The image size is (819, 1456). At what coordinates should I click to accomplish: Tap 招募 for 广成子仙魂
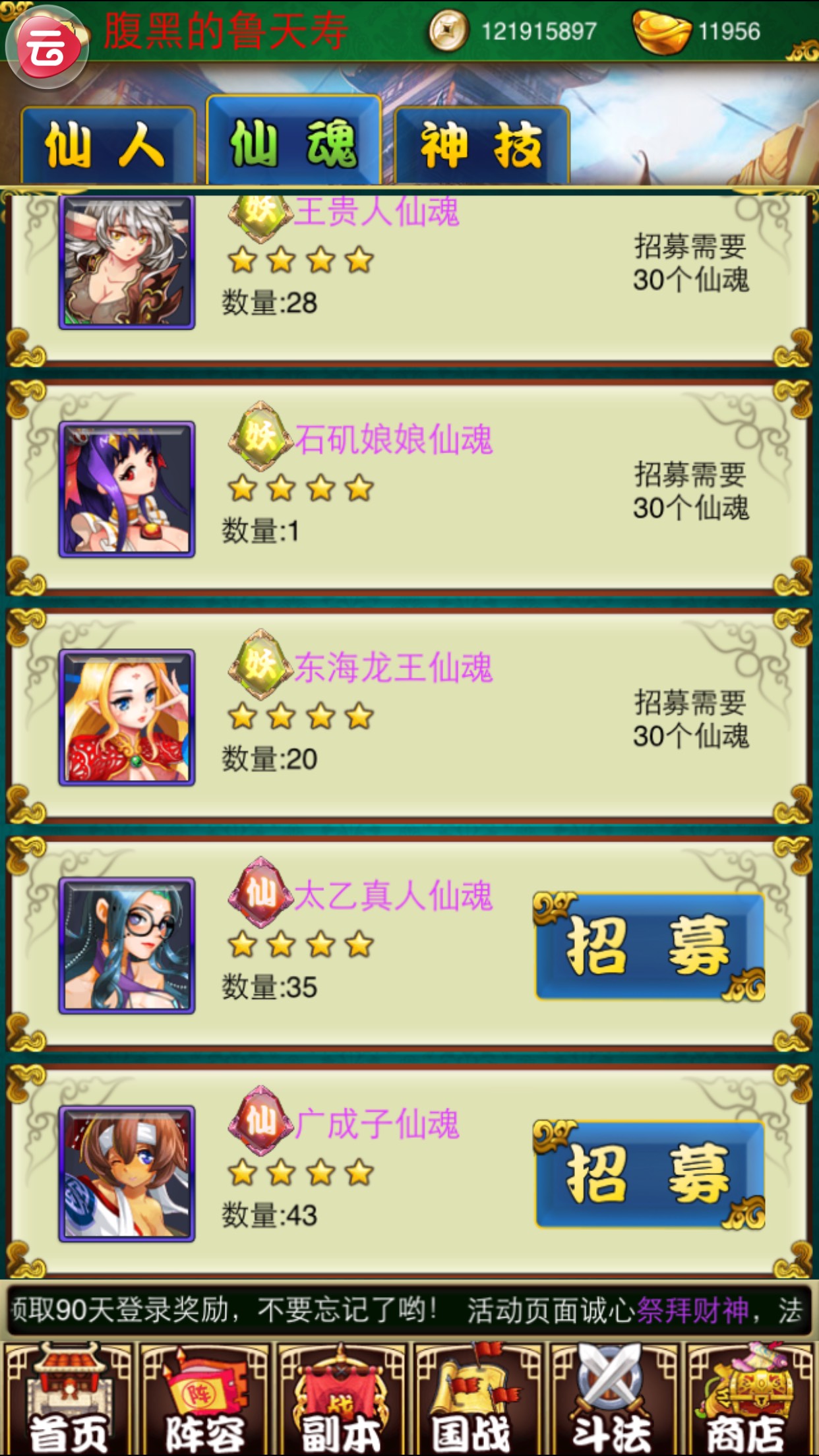pyautogui.click(x=649, y=1174)
